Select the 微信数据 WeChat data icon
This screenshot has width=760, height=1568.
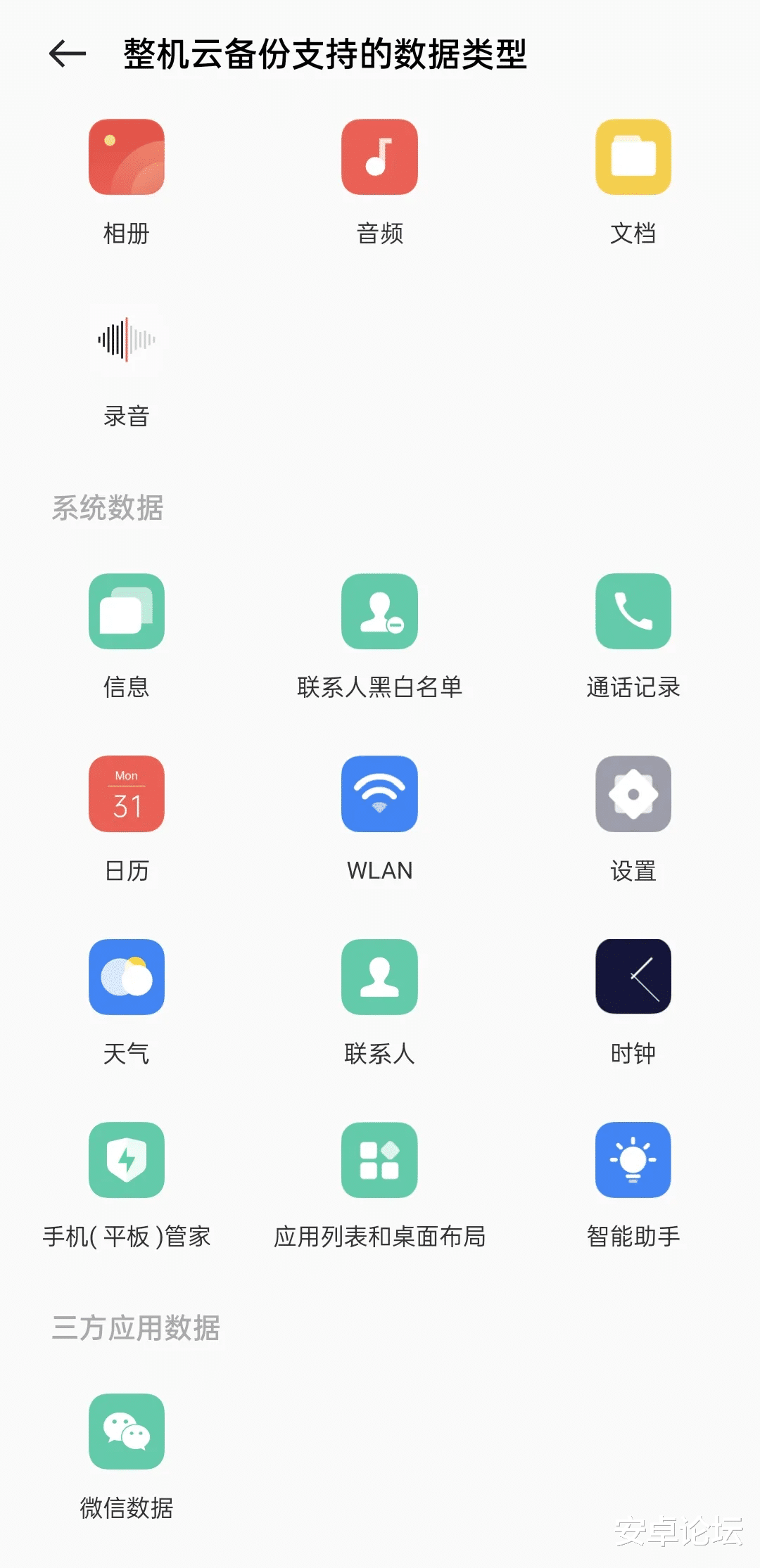127,1433
